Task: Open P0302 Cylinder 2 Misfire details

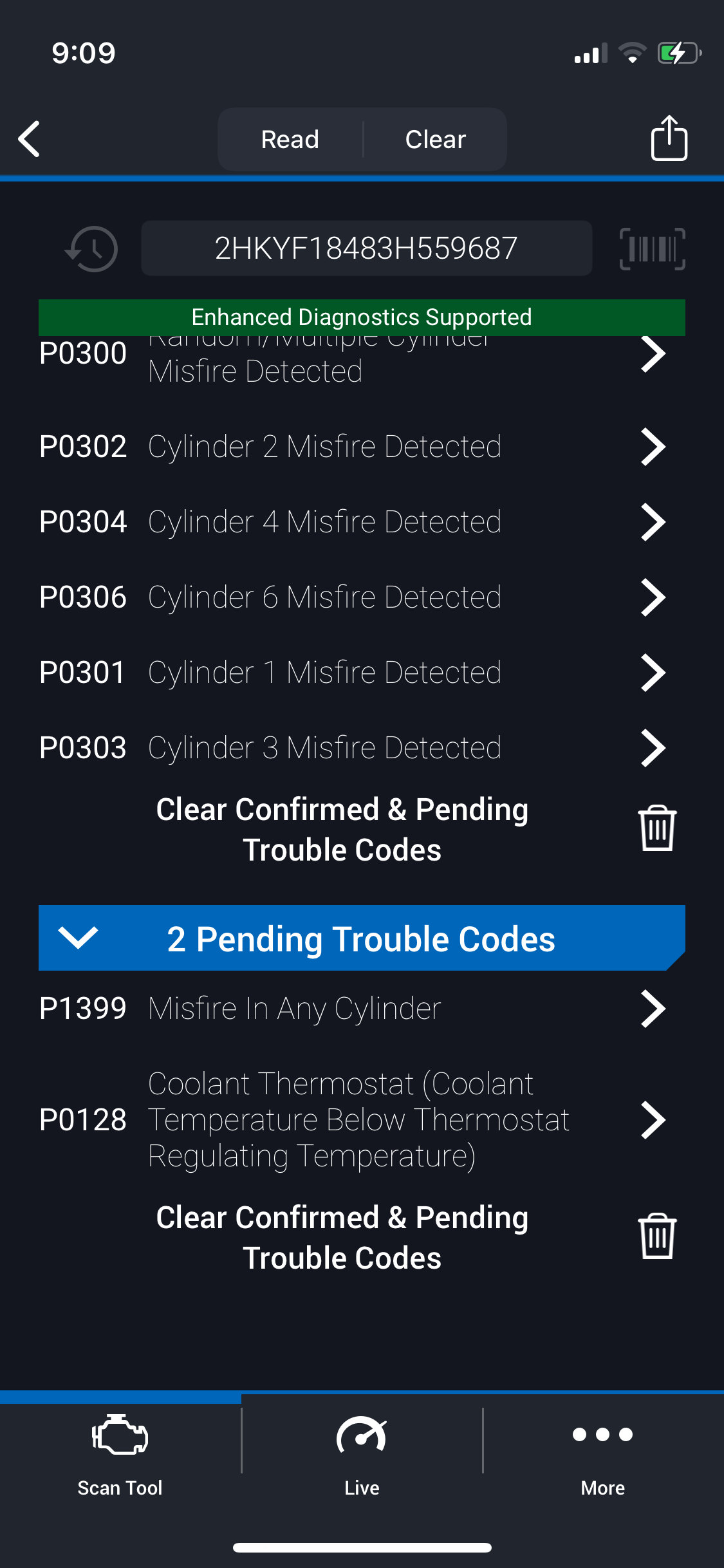Action: (353, 447)
